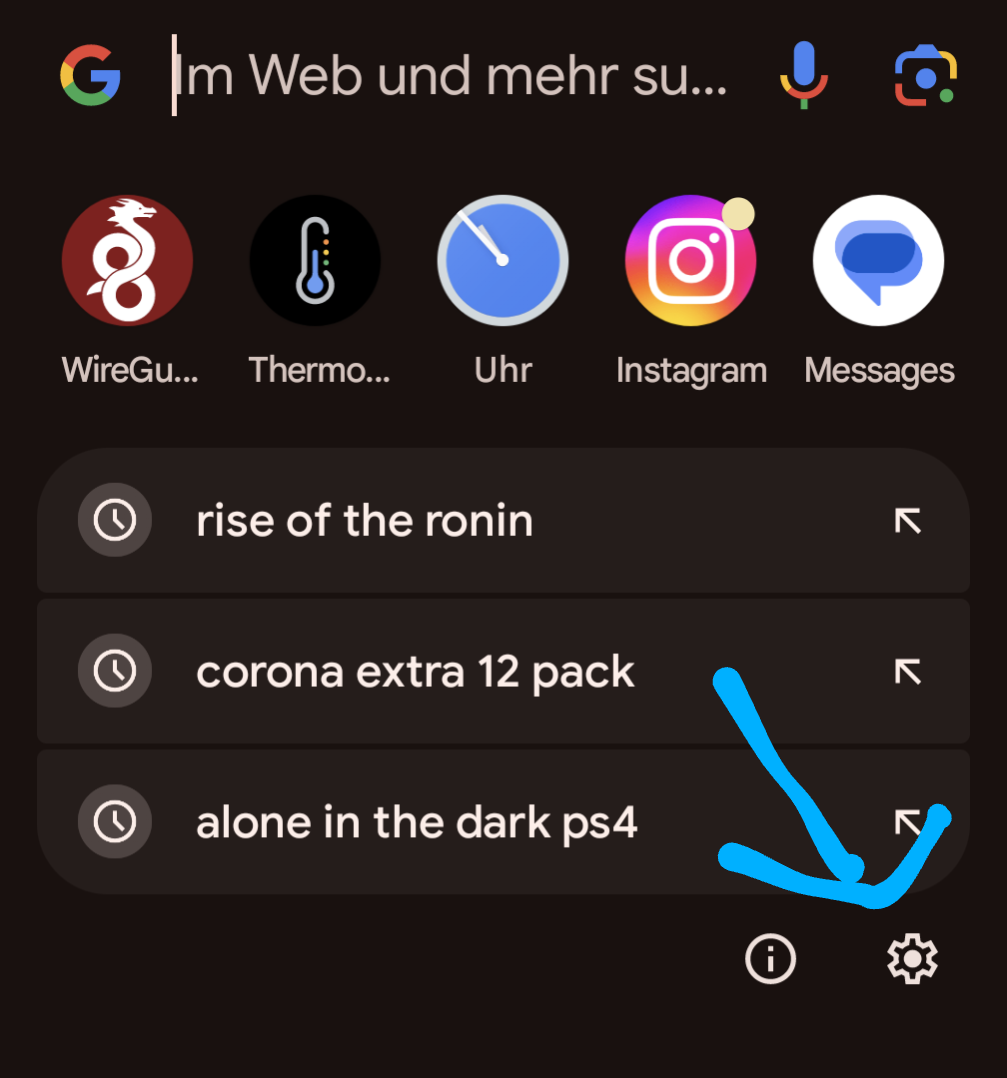Open Google Lens camera search
The height and width of the screenshot is (1078, 1007).
click(x=925, y=75)
